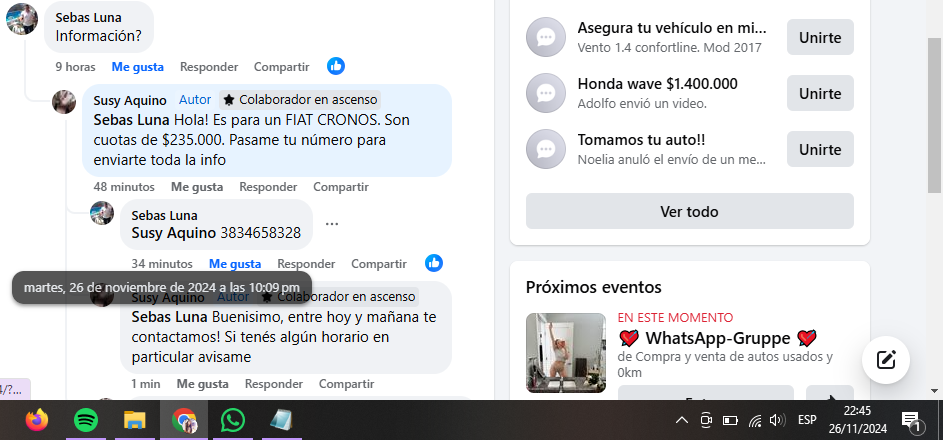The height and width of the screenshot is (440, 943).
Task: Share Susy Aquino's FIAT CRONOS comment
Action: click(x=340, y=187)
